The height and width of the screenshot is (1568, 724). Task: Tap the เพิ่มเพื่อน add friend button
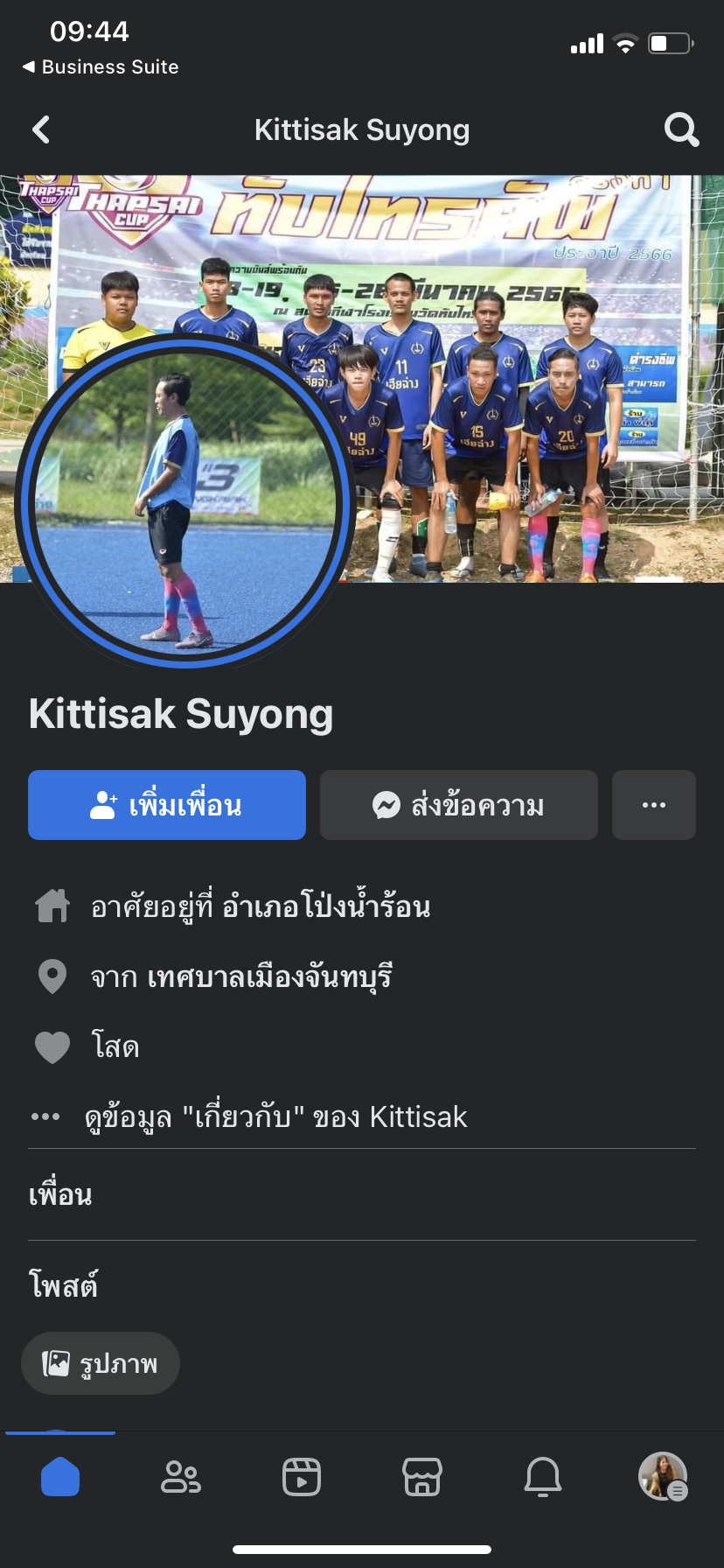tap(167, 805)
